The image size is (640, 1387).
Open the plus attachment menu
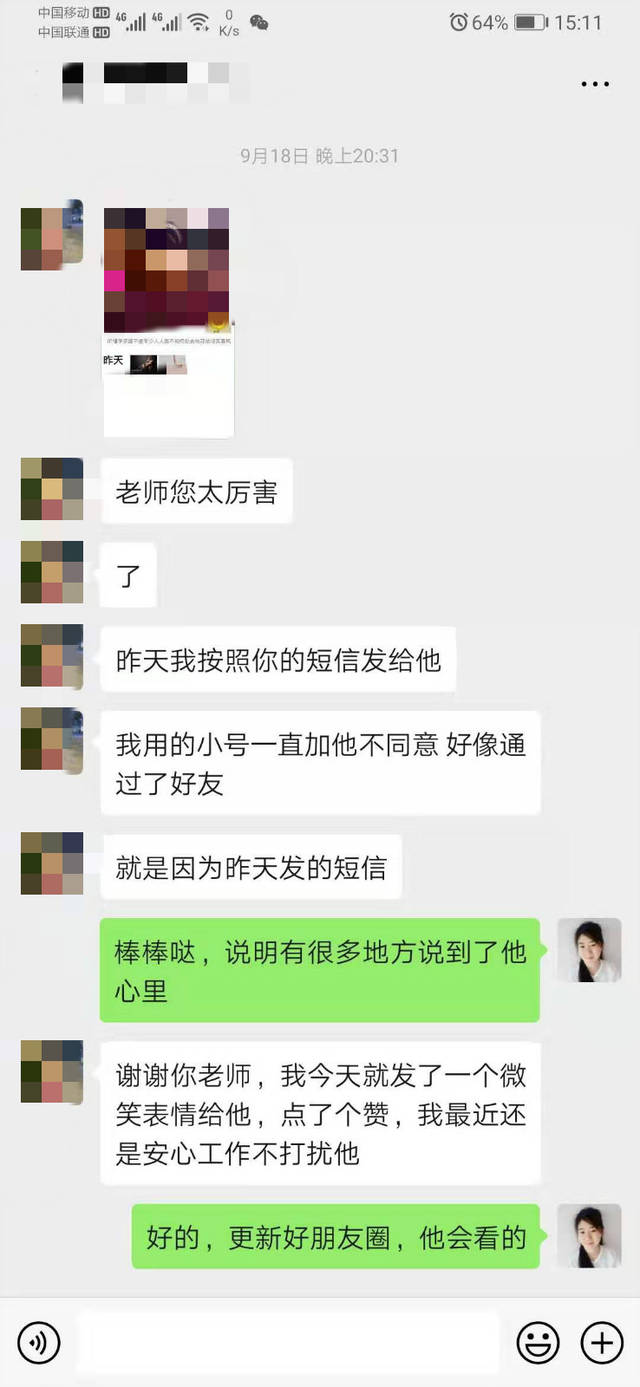click(x=602, y=1342)
